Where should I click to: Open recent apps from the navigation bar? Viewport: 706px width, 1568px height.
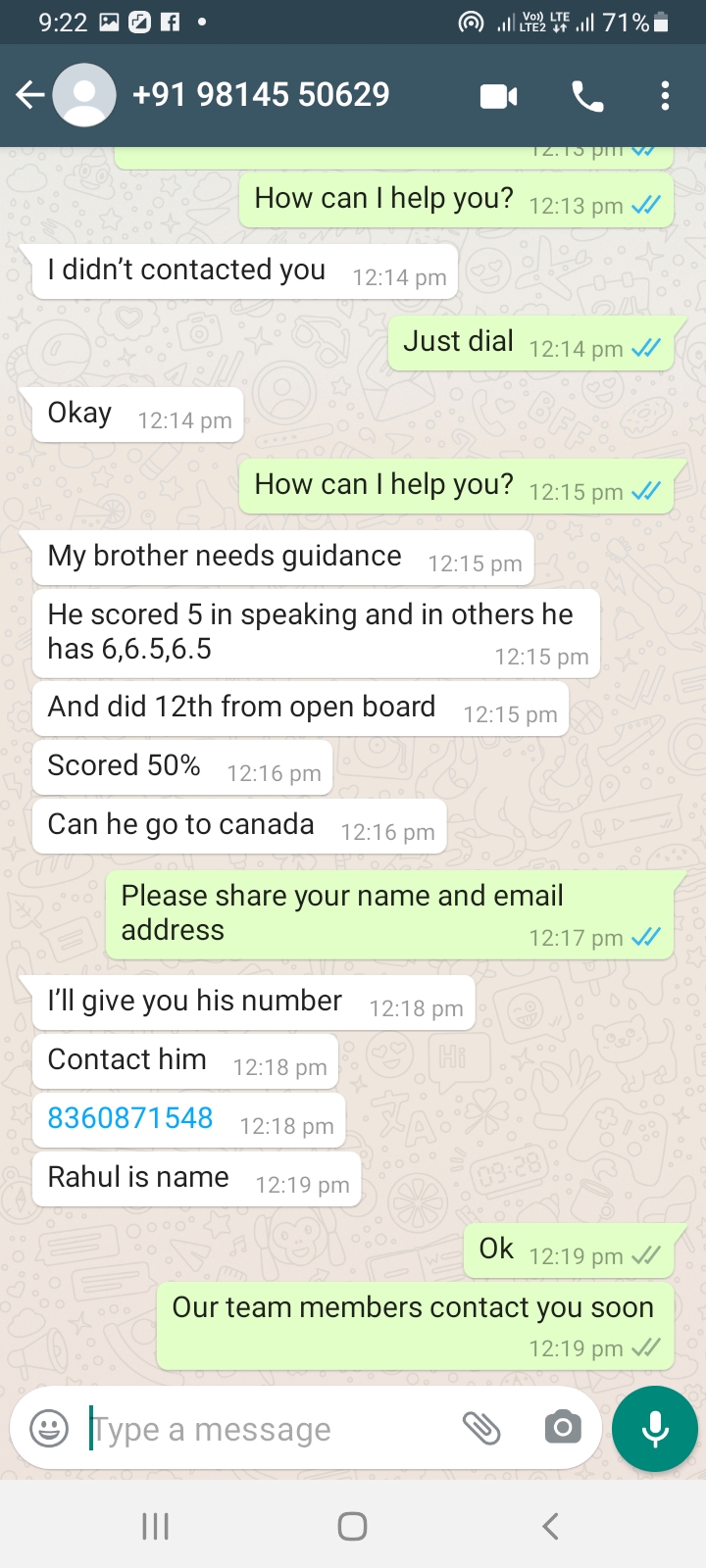(x=156, y=1526)
